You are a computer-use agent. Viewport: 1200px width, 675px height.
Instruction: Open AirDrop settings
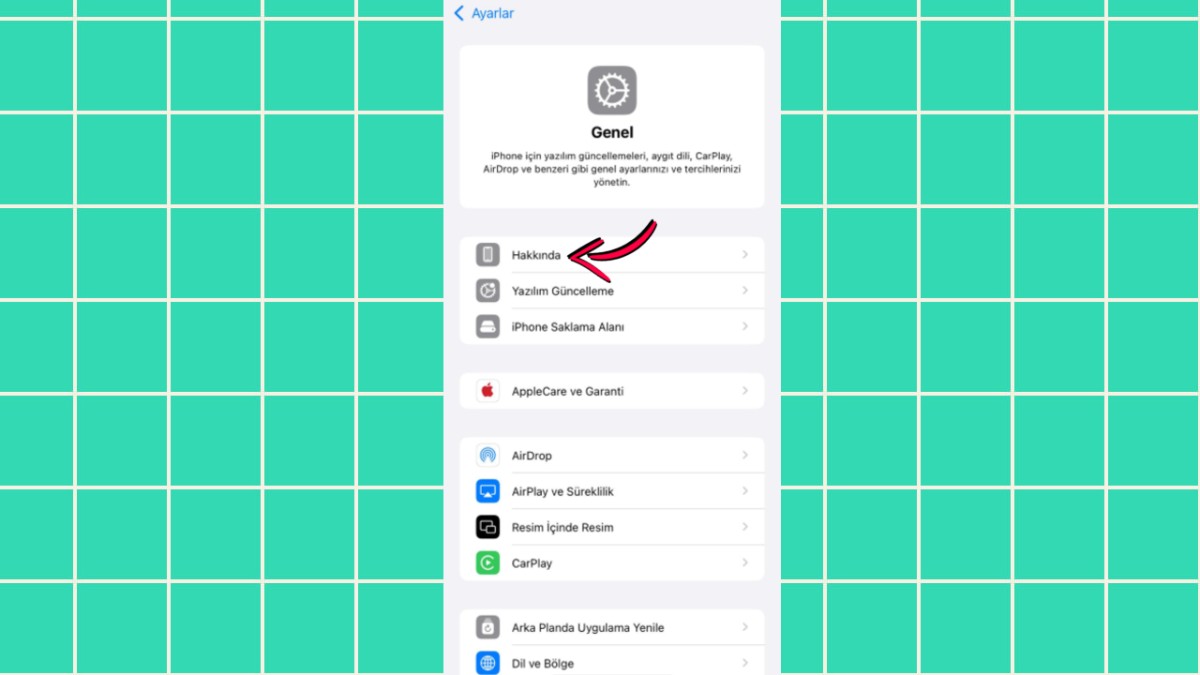[611, 455]
